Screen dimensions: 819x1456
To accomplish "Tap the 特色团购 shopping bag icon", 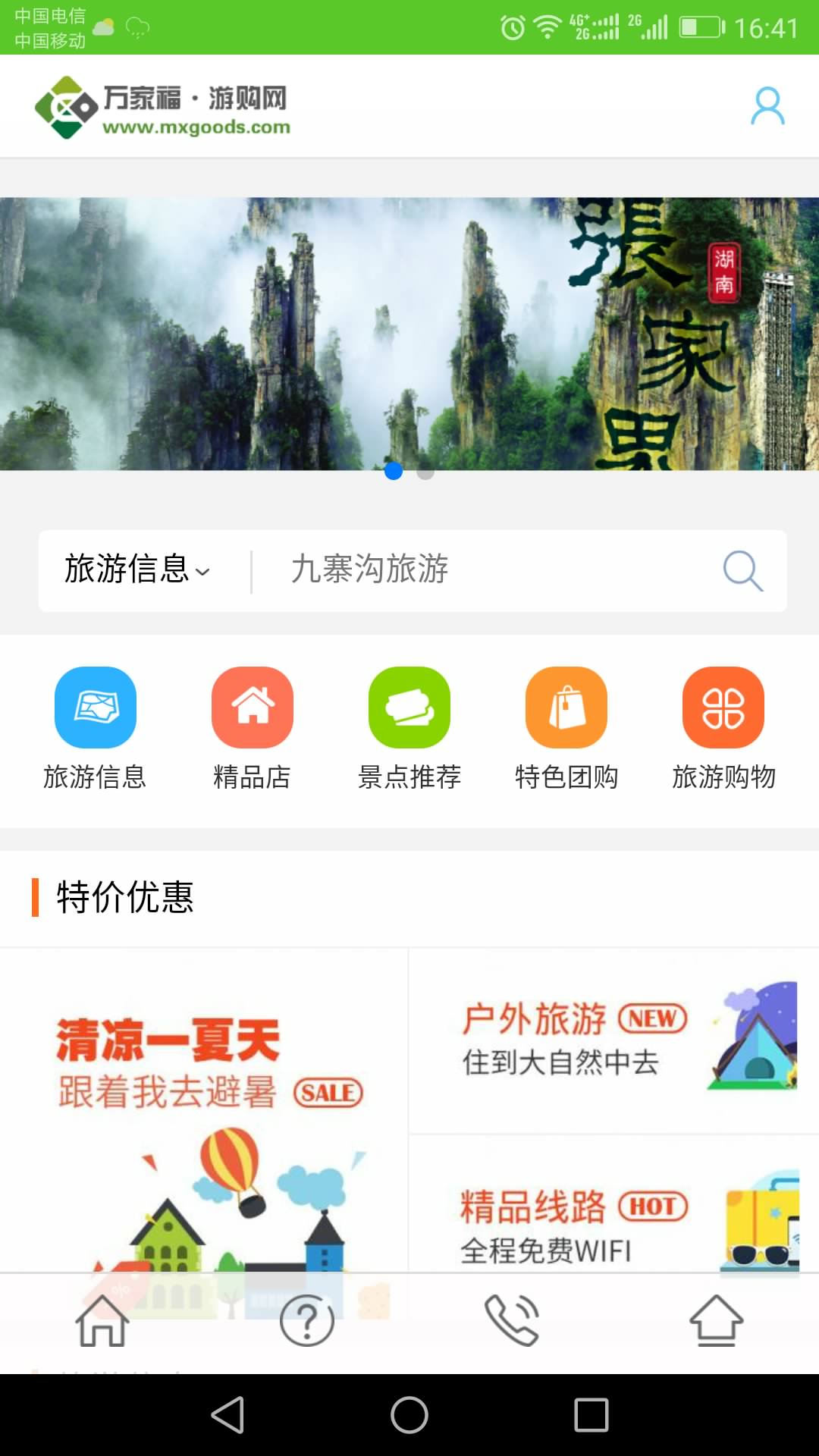I will pos(566,707).
